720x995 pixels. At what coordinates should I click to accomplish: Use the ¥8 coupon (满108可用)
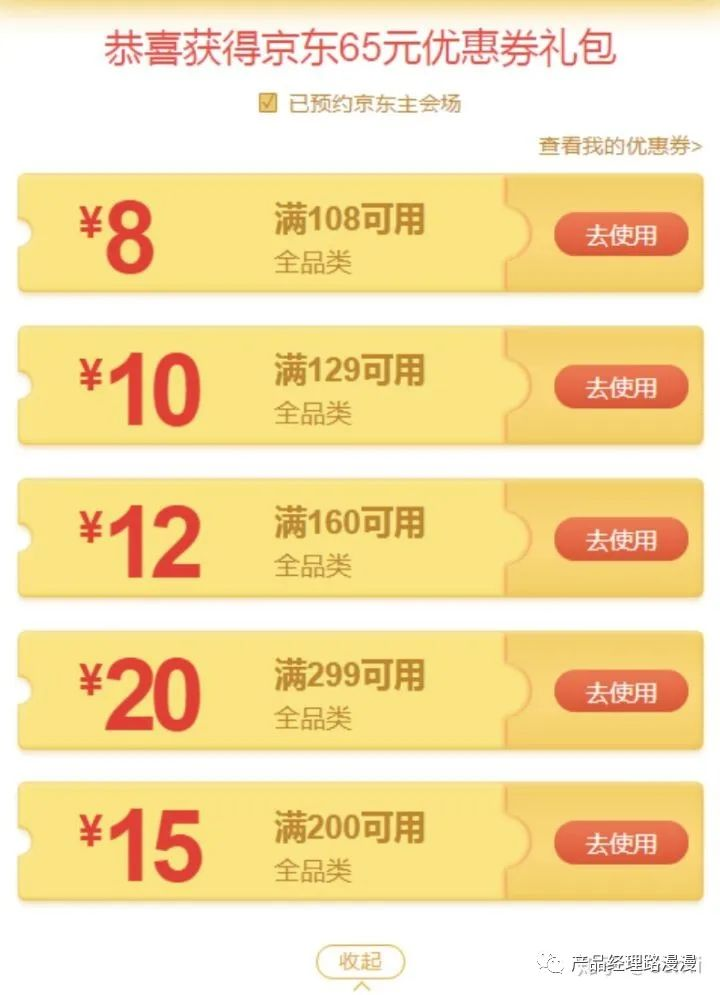(x=621, y=235)
